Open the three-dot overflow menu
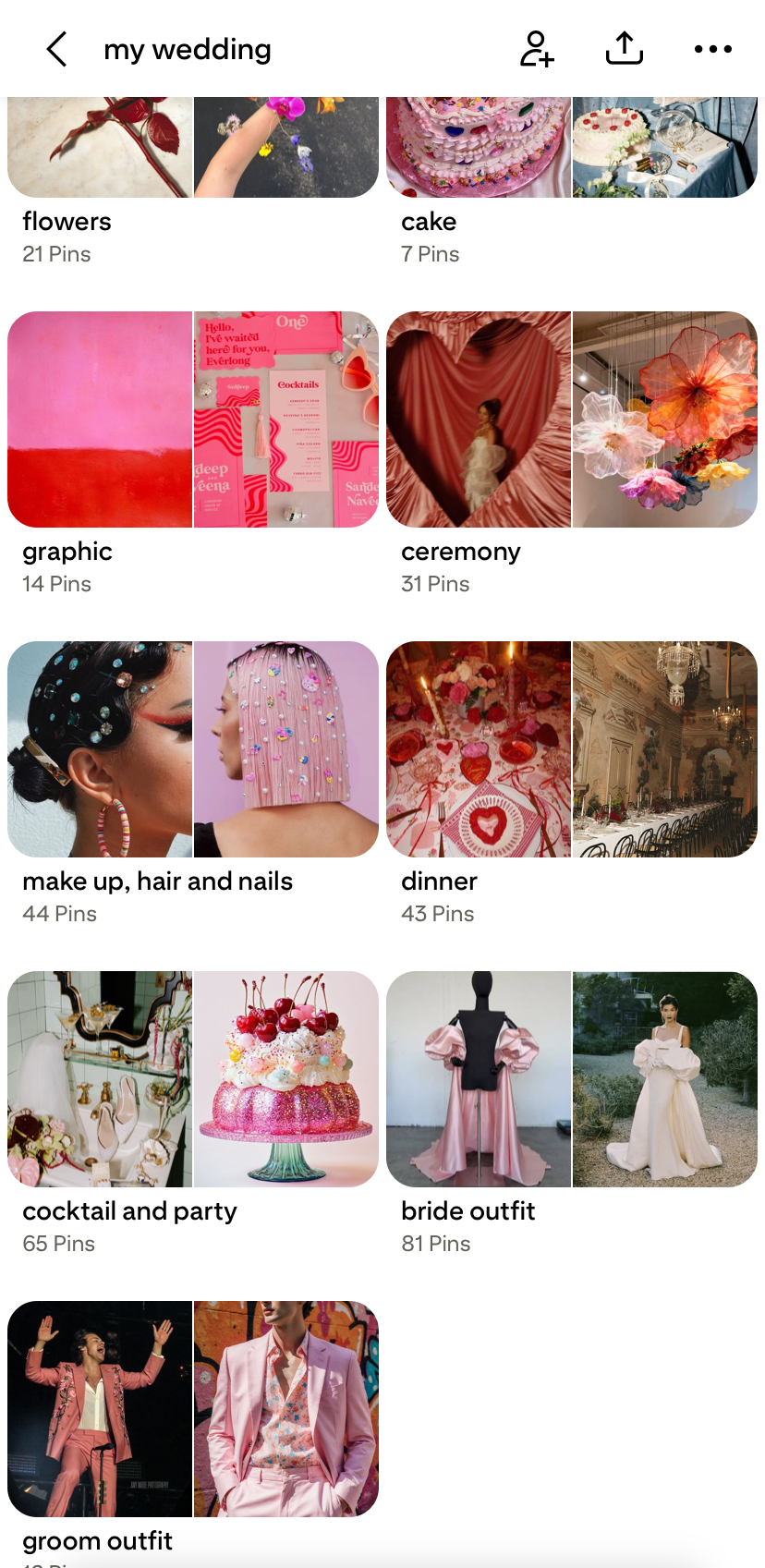The height and width of the screenshot is (1568, 765). pos(712,49)
